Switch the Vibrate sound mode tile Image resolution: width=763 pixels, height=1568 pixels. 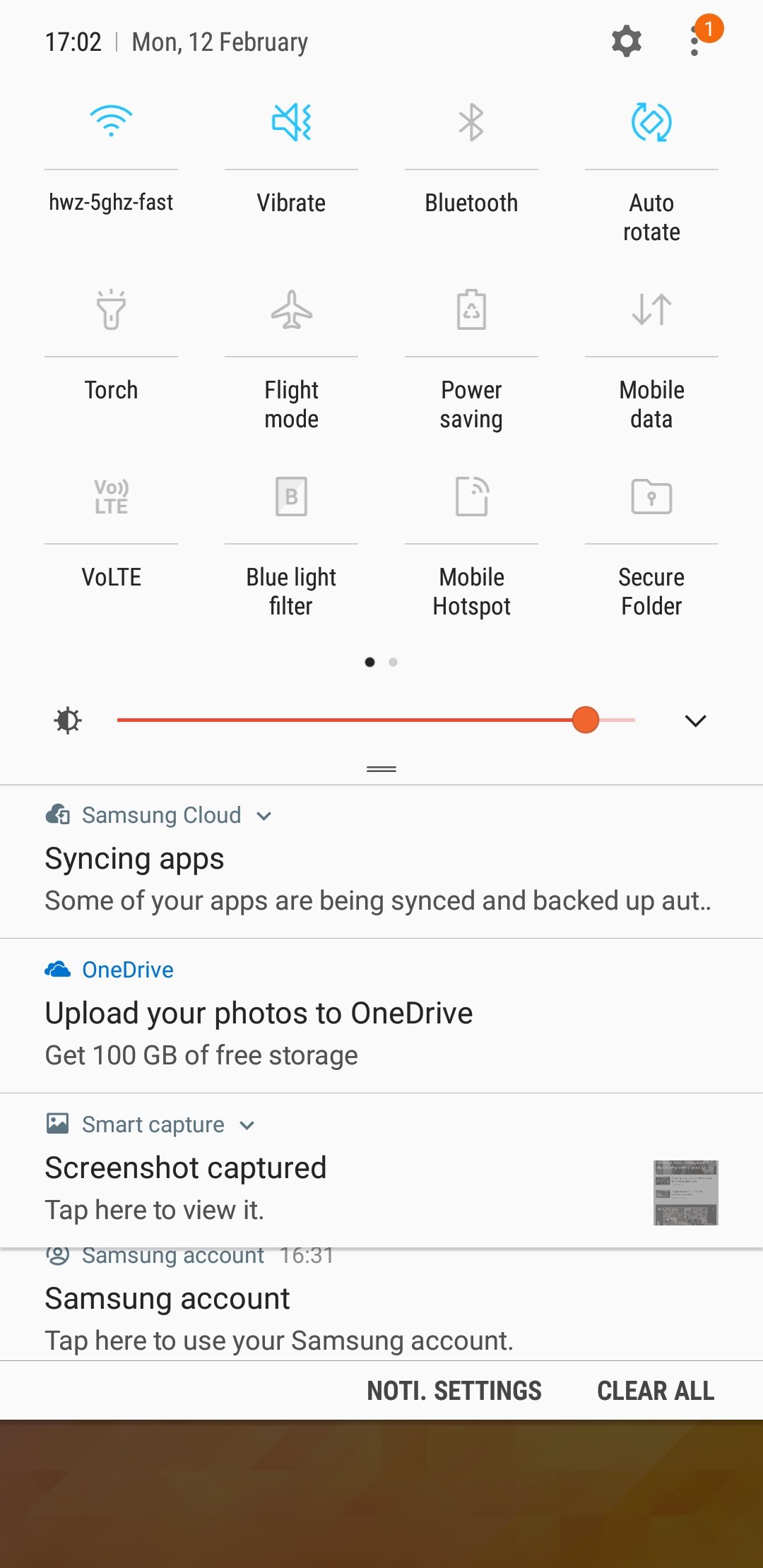click(291, 122)
